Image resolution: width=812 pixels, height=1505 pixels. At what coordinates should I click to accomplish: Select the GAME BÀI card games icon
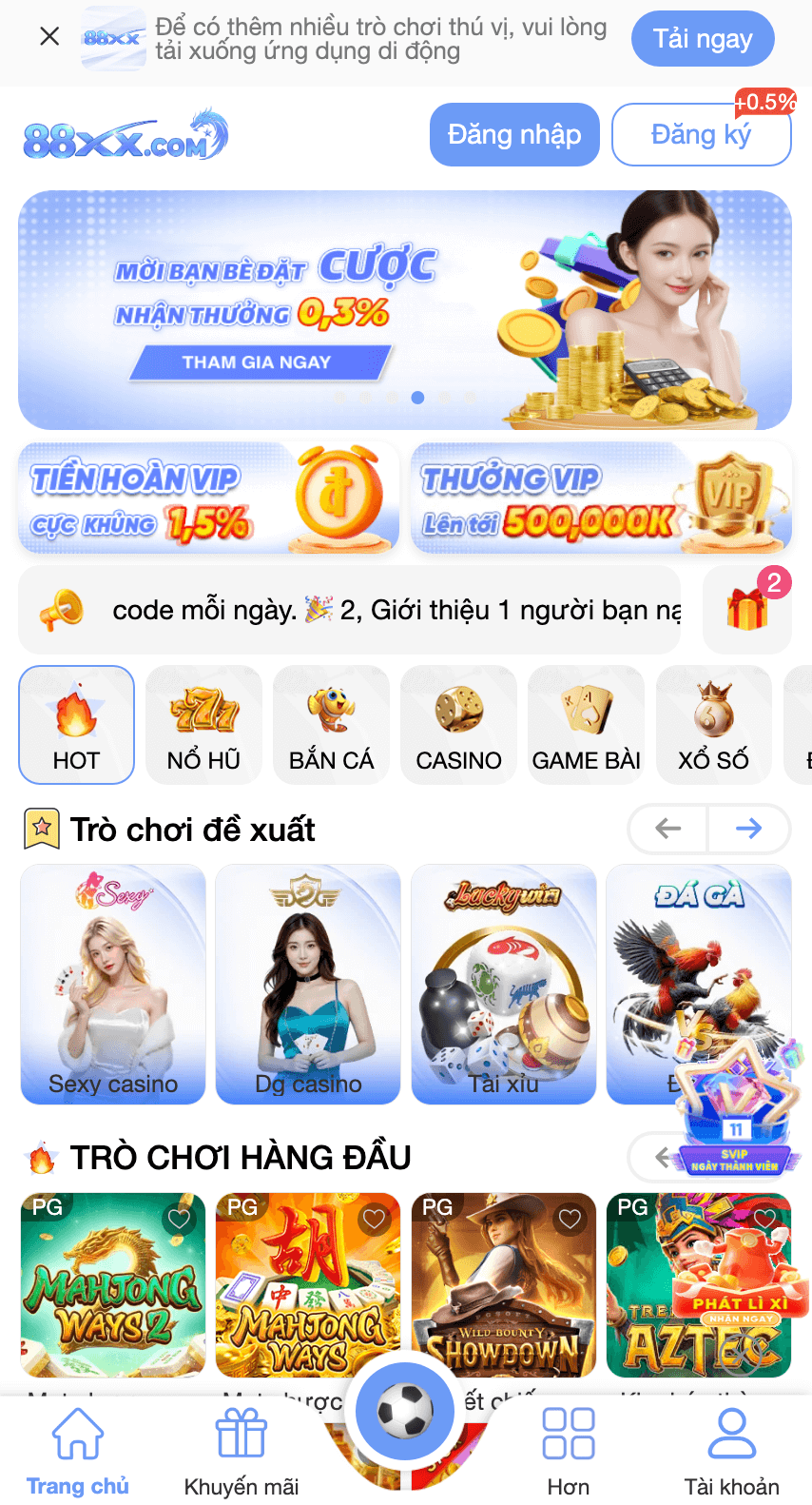pos(586,725)
